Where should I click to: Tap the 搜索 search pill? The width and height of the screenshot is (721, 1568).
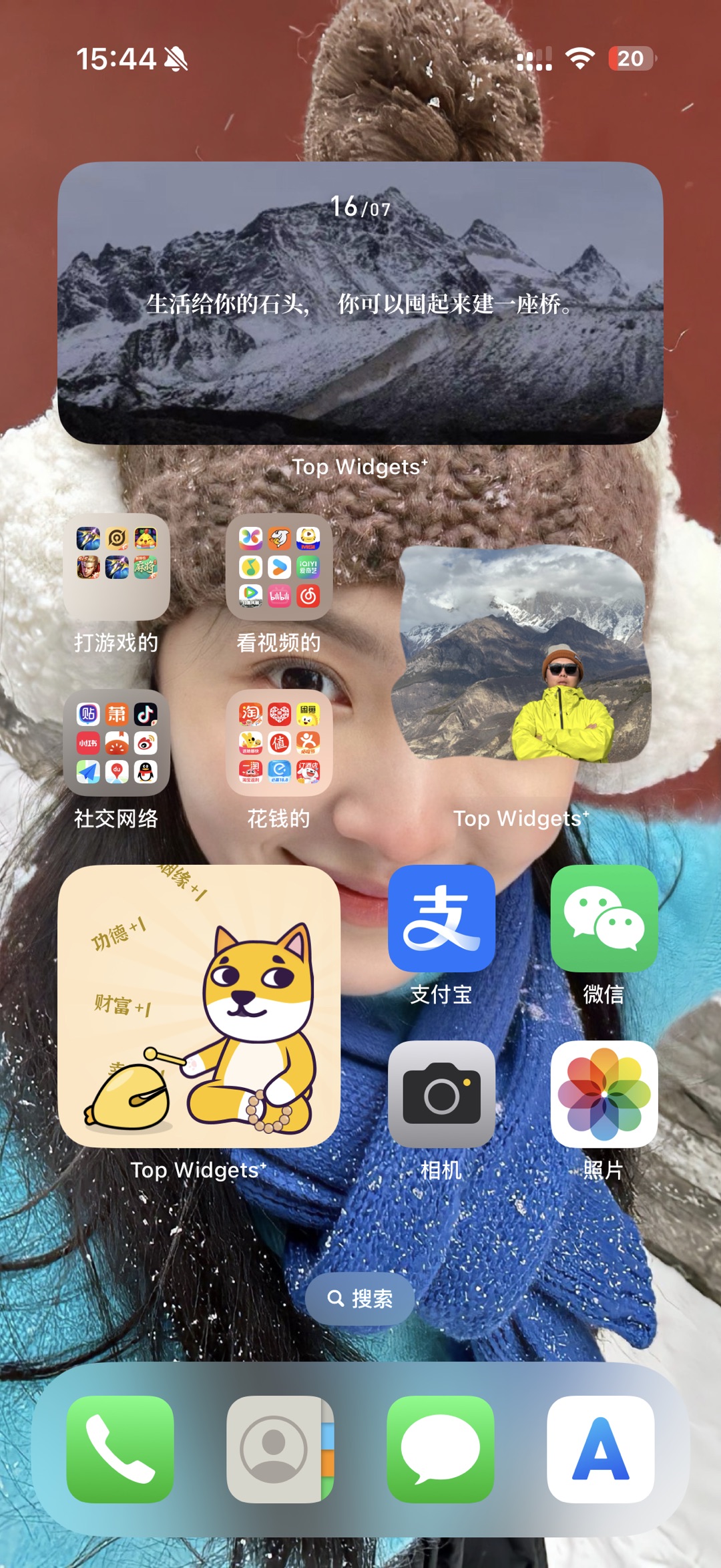point(360,1298)
